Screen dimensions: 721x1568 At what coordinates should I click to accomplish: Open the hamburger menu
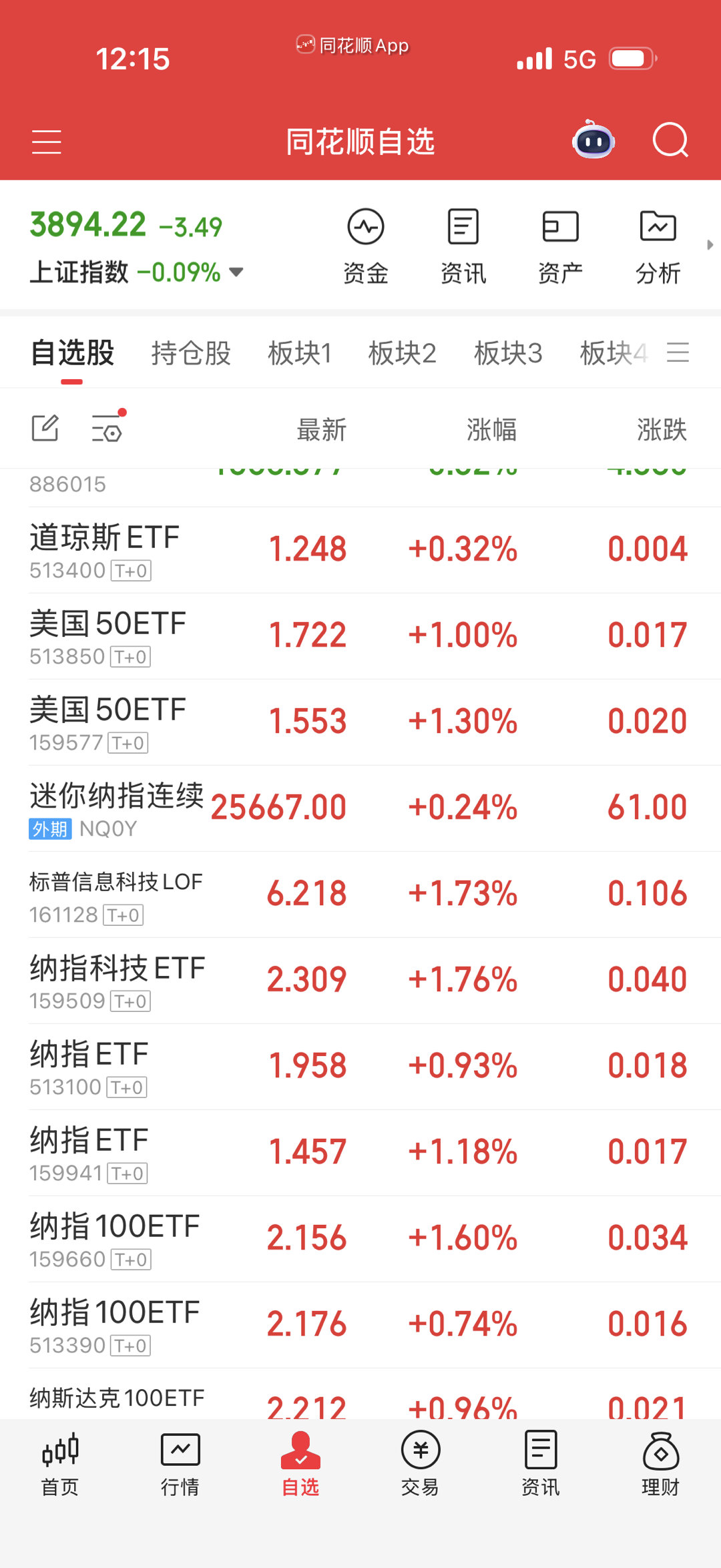46,141
